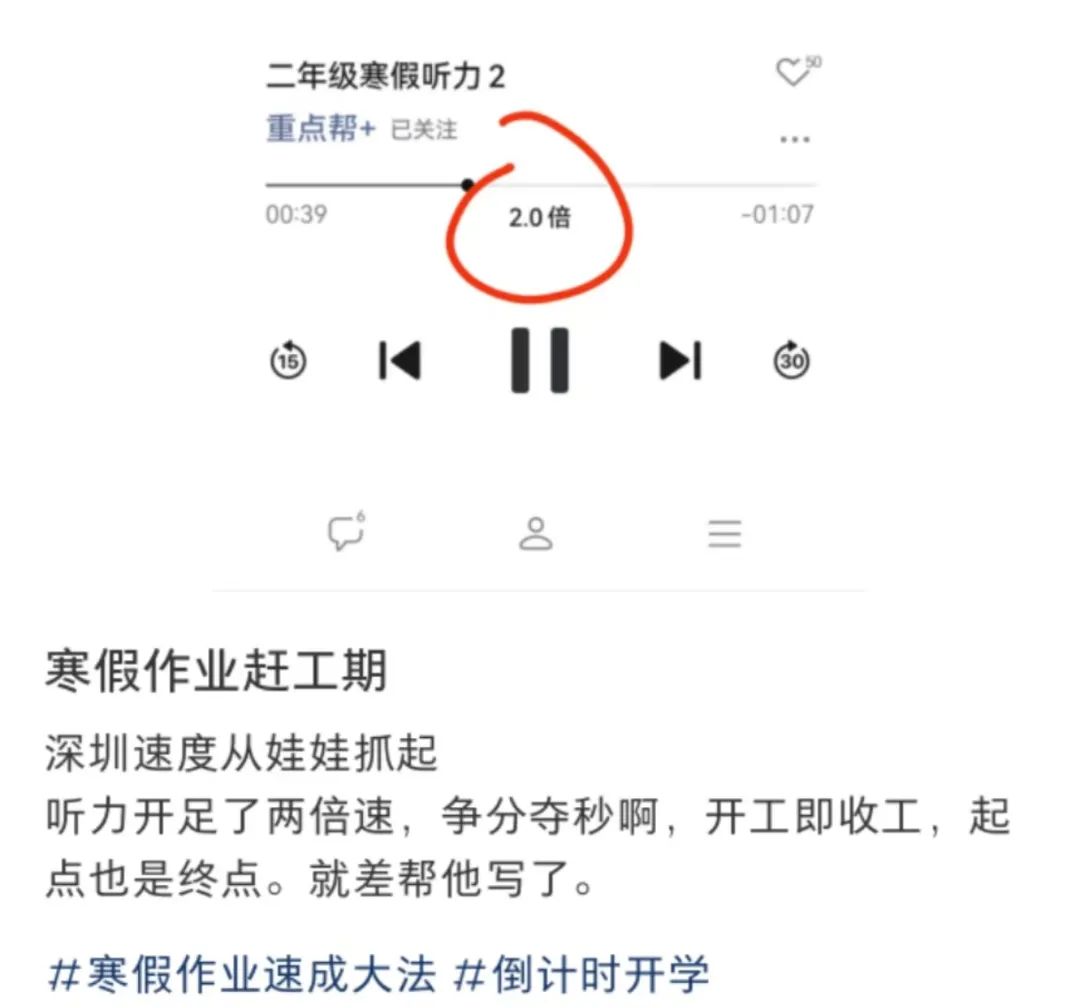Open the hashtag #倒计时开学
1080x1008 pixels.
tap(582, 973)
